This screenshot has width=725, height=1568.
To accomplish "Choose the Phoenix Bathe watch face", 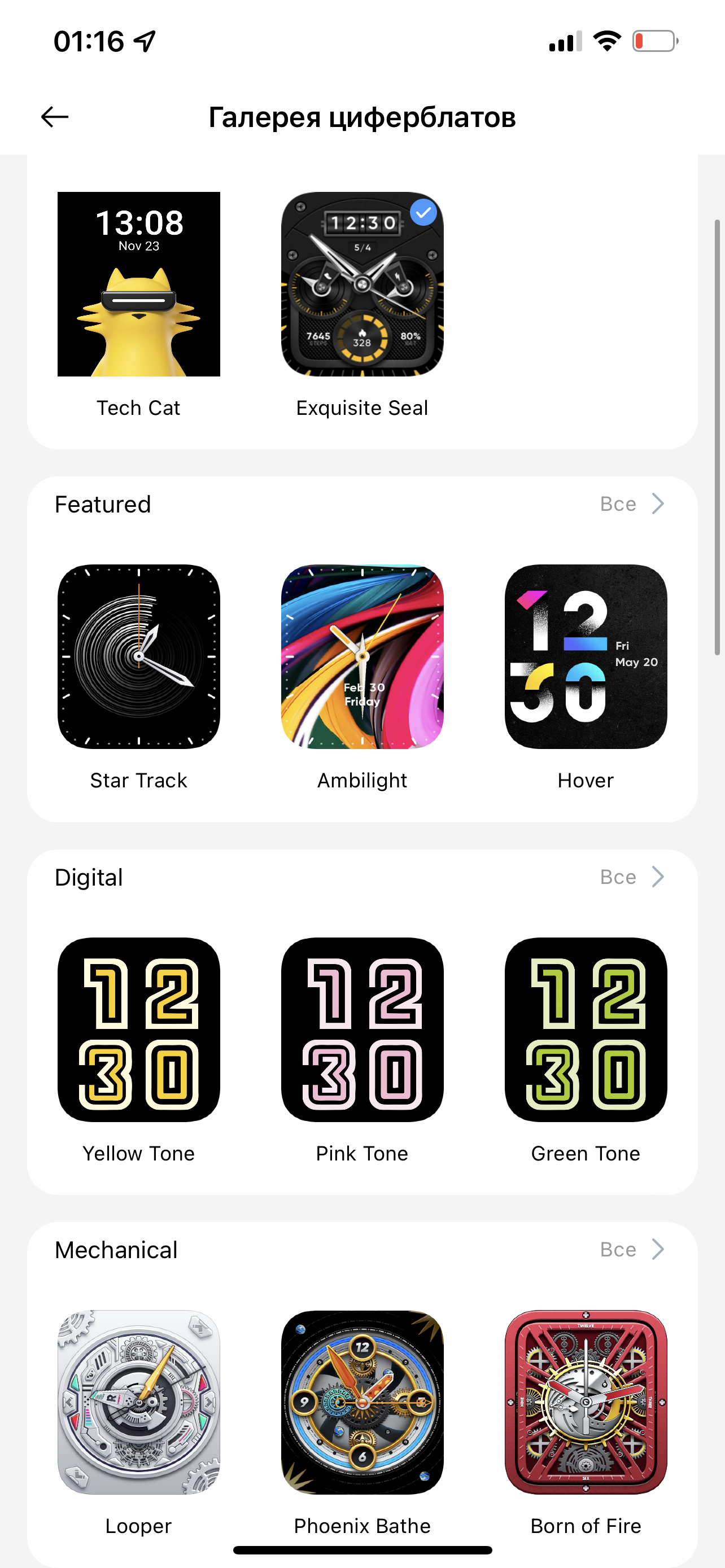I will tap(362, 1402).
